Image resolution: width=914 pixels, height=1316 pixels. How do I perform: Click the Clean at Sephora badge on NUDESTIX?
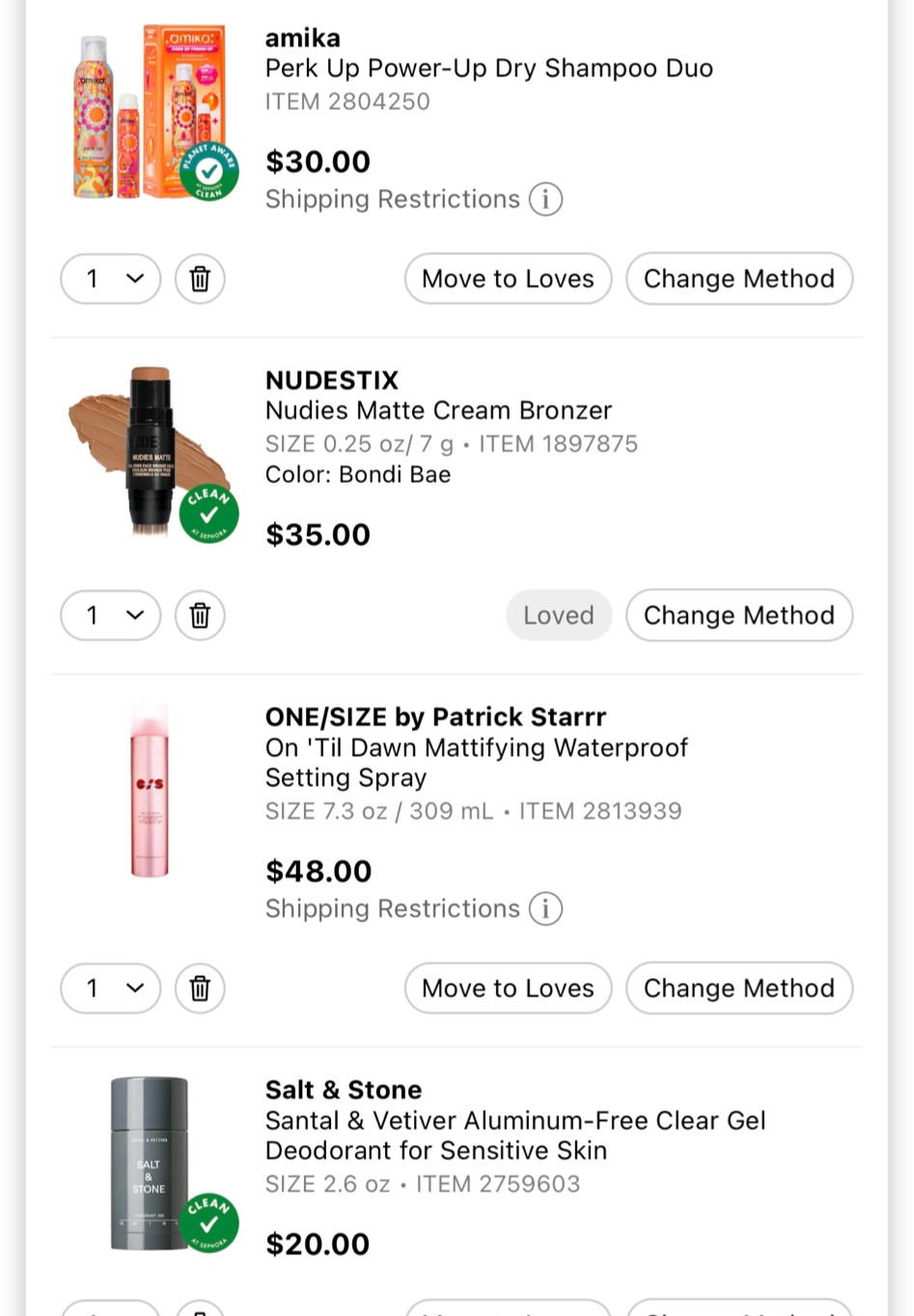(209, 512)
